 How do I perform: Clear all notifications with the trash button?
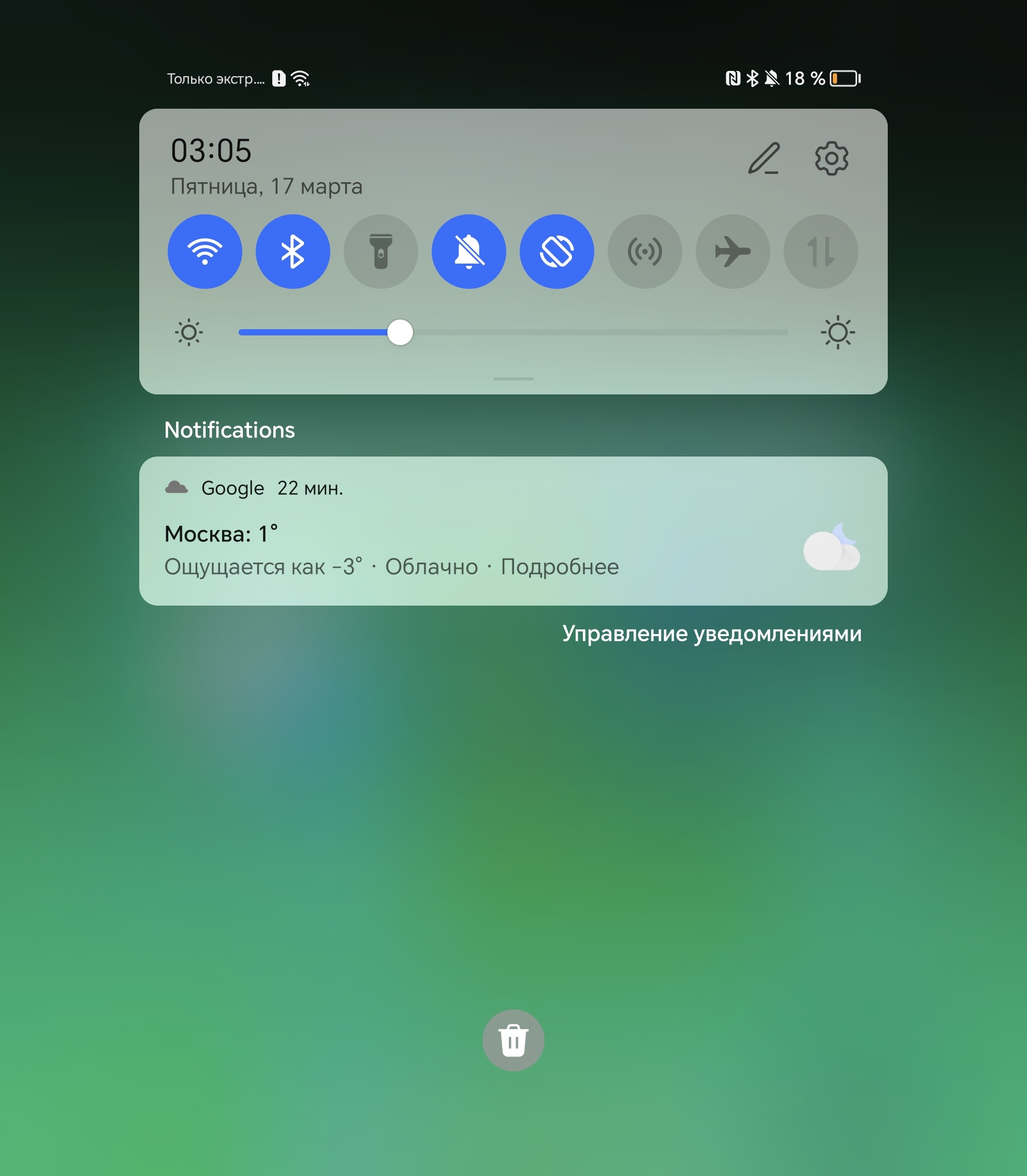[x=513, y=1040]
